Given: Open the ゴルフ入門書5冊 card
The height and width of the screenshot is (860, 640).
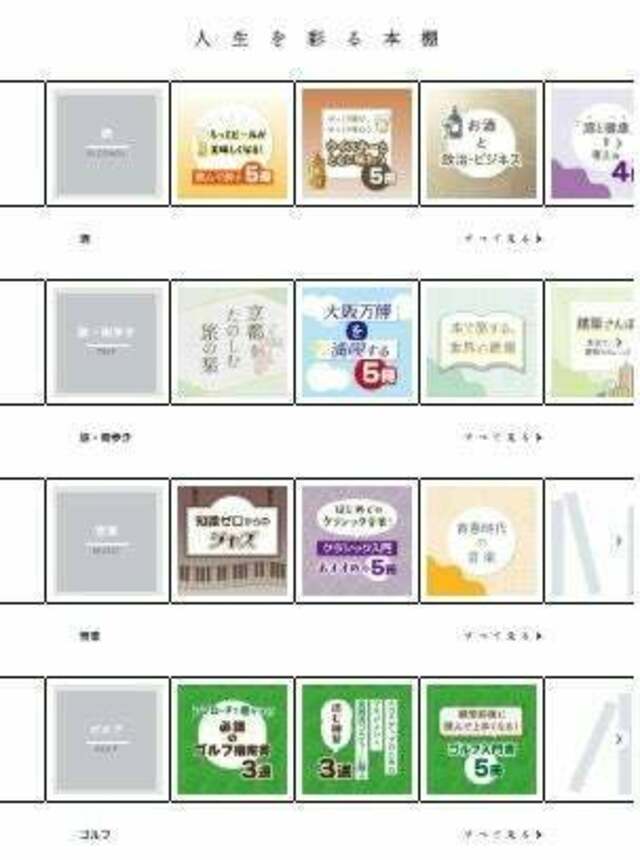Looking at the screenshot, I should pyautogui.click(x=481, y=738).
